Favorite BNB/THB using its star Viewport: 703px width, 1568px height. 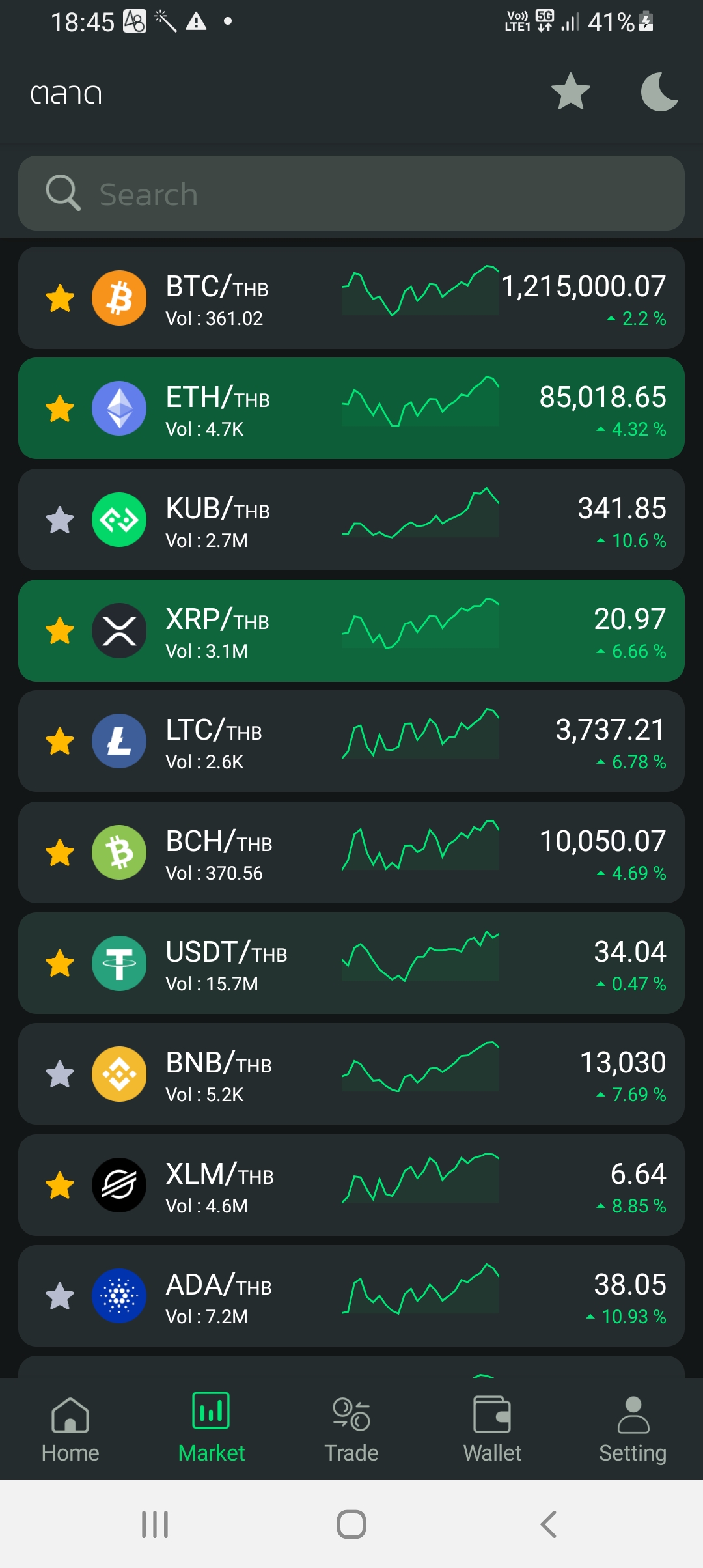coord(60,1074)
